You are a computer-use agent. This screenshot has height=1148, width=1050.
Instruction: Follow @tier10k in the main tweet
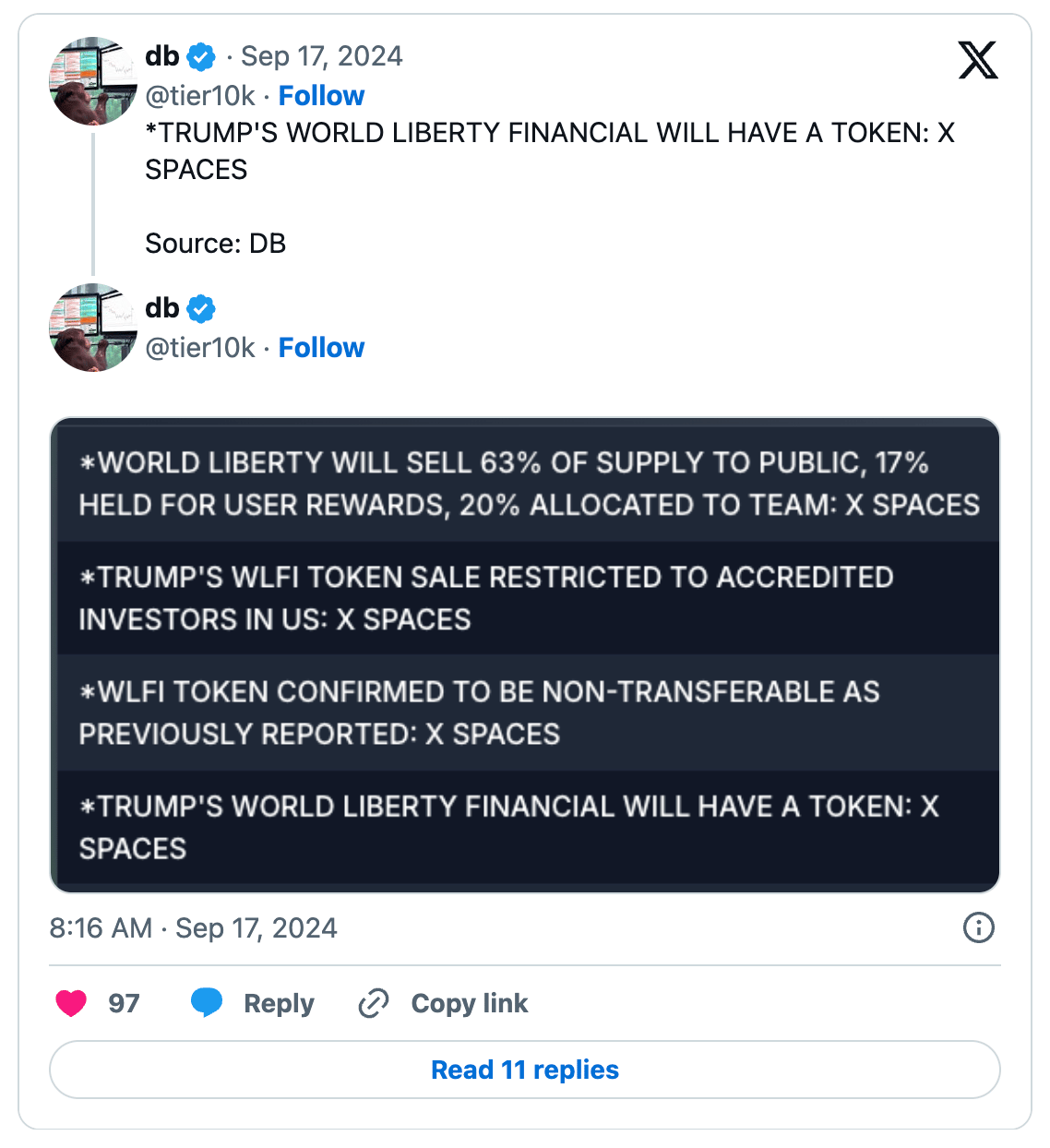321,348
